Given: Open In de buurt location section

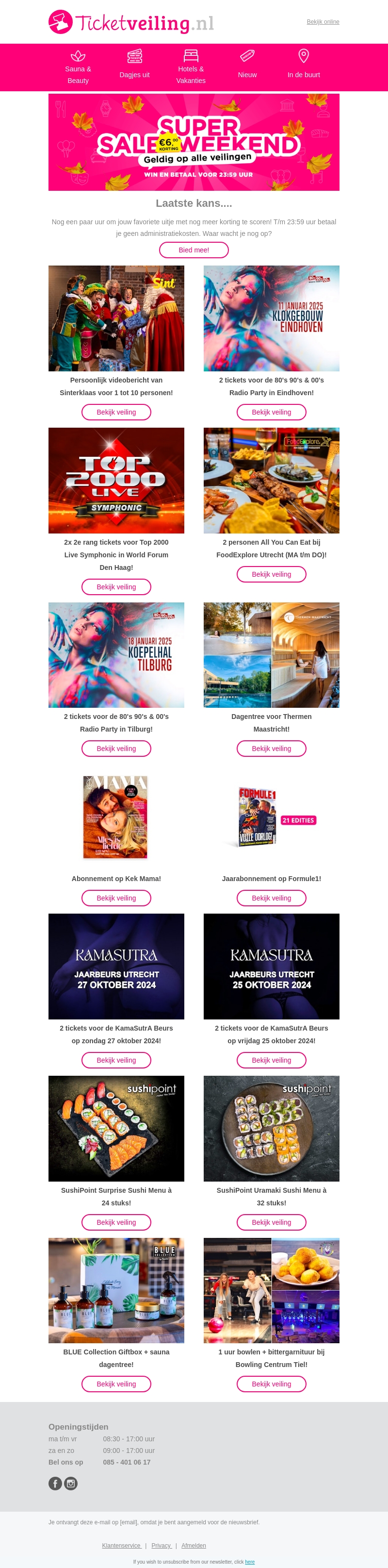Looking at the screenshot, I should (304, 67).
